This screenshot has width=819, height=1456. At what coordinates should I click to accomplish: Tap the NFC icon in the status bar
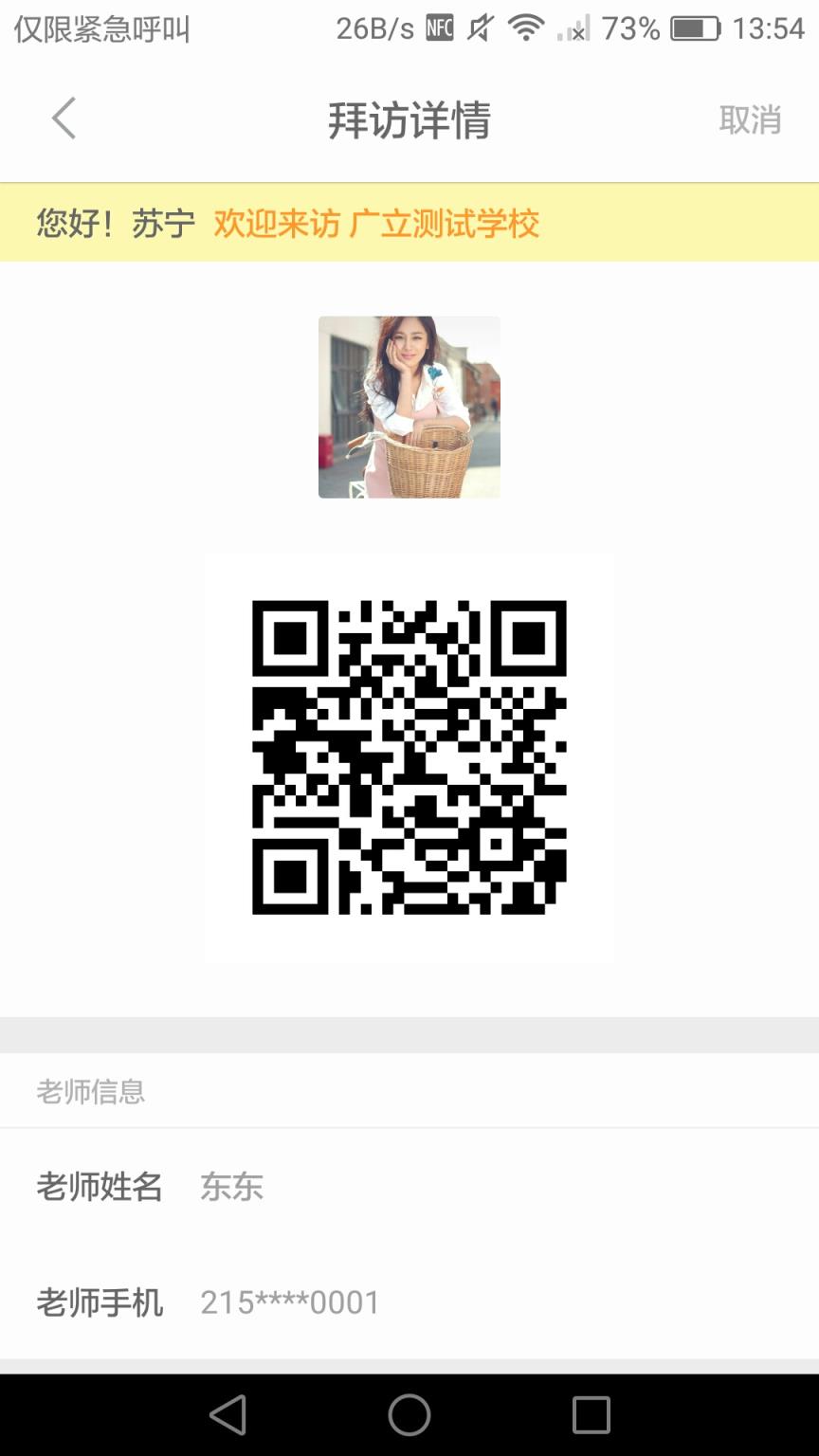[x=438, y=27]
